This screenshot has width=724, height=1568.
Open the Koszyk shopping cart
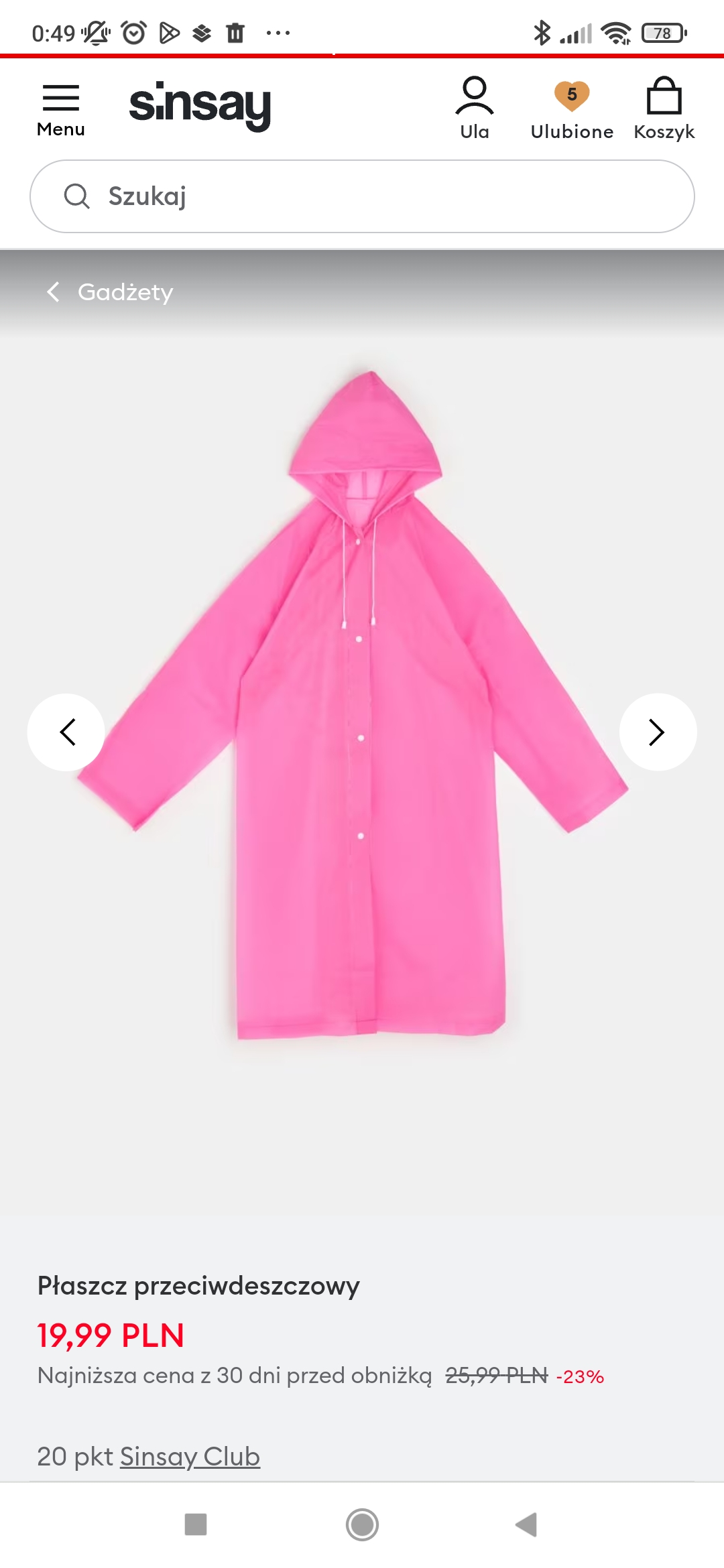coord(664,109)
